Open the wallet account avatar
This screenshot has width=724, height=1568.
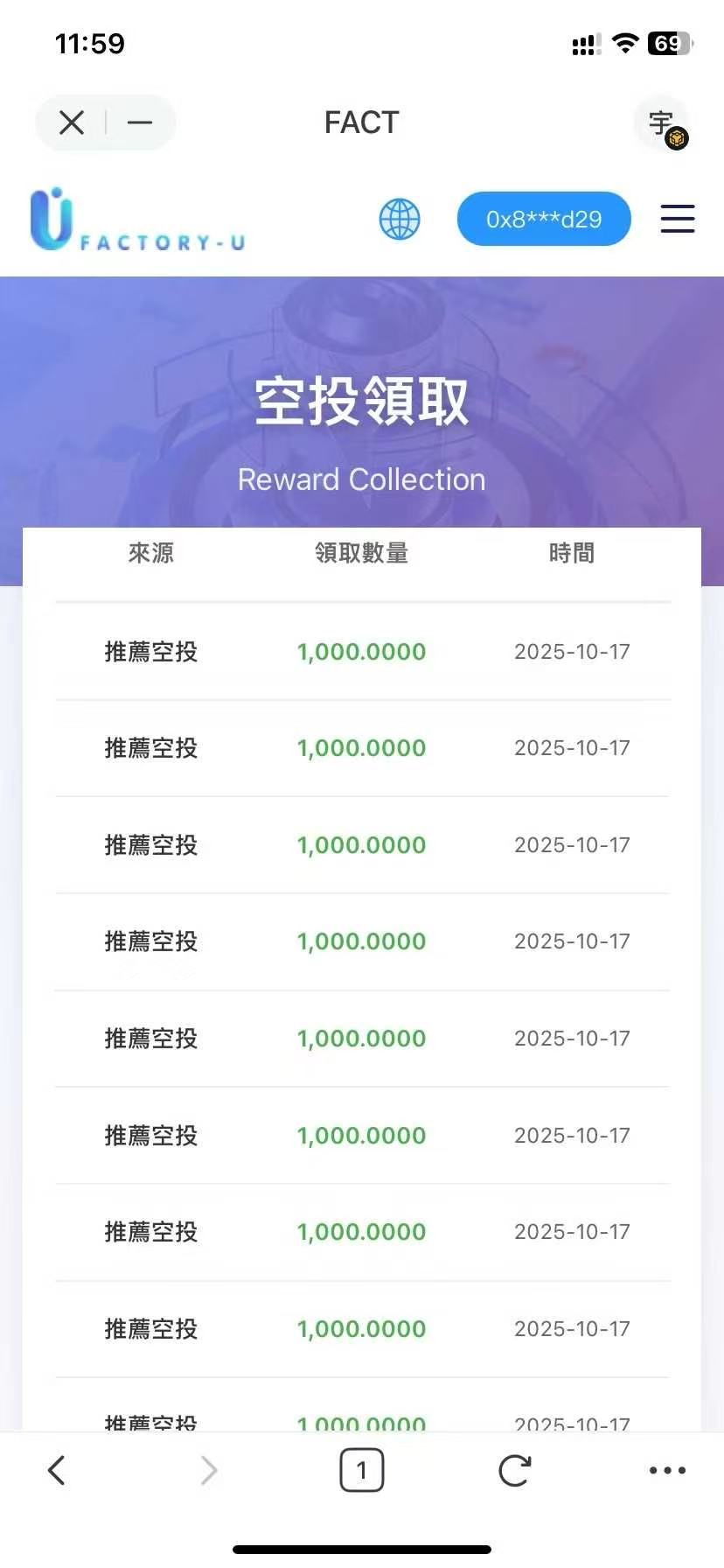[662, 123]
